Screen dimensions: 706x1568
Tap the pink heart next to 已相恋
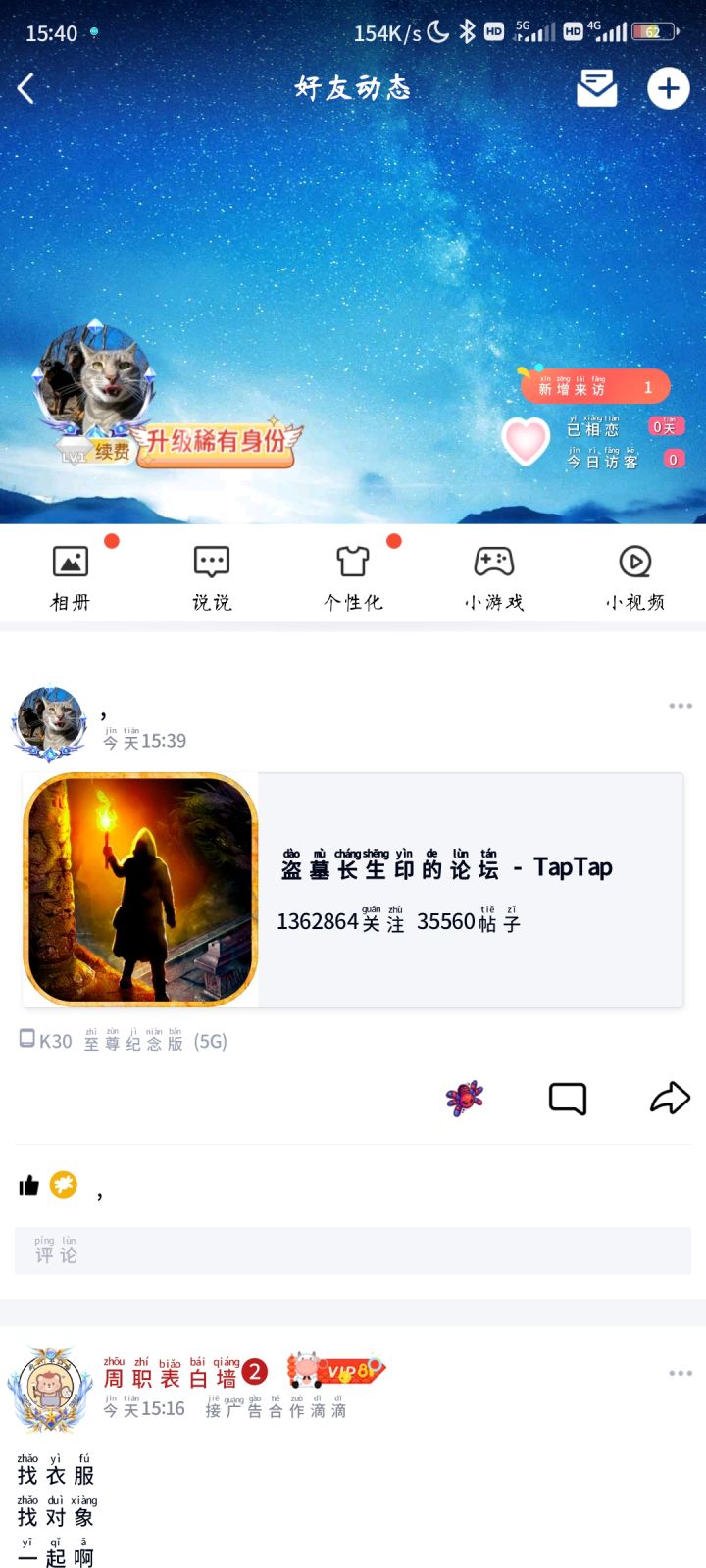pyautogui.click(x=526, y=441)
